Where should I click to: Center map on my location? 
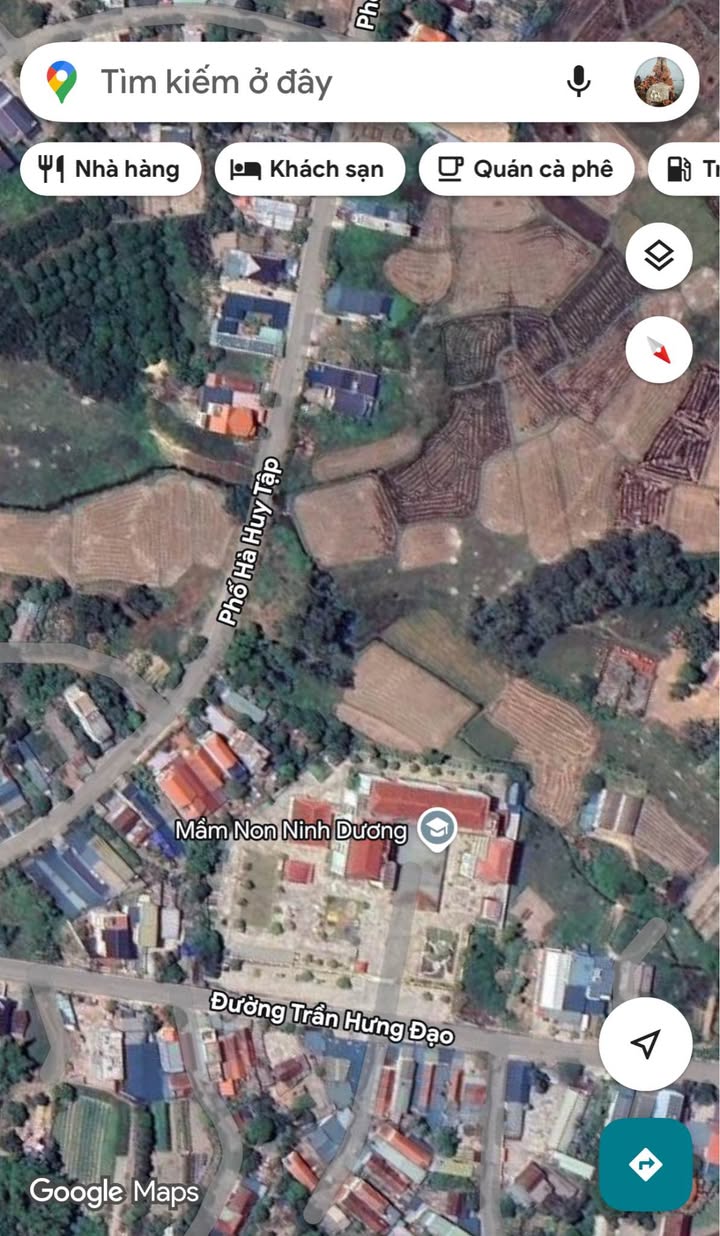pos(645,1044)
